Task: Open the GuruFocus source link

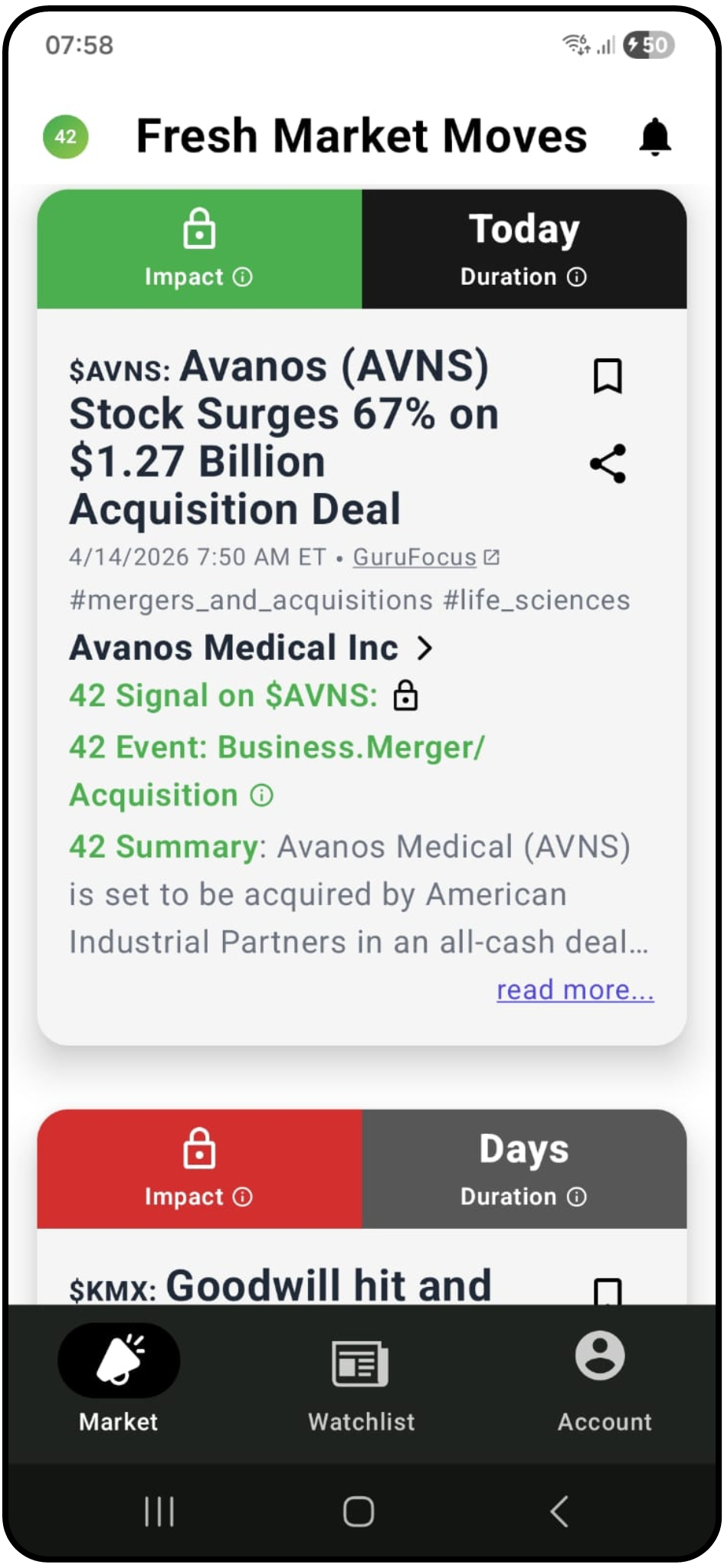Action: tap(413, 558)
